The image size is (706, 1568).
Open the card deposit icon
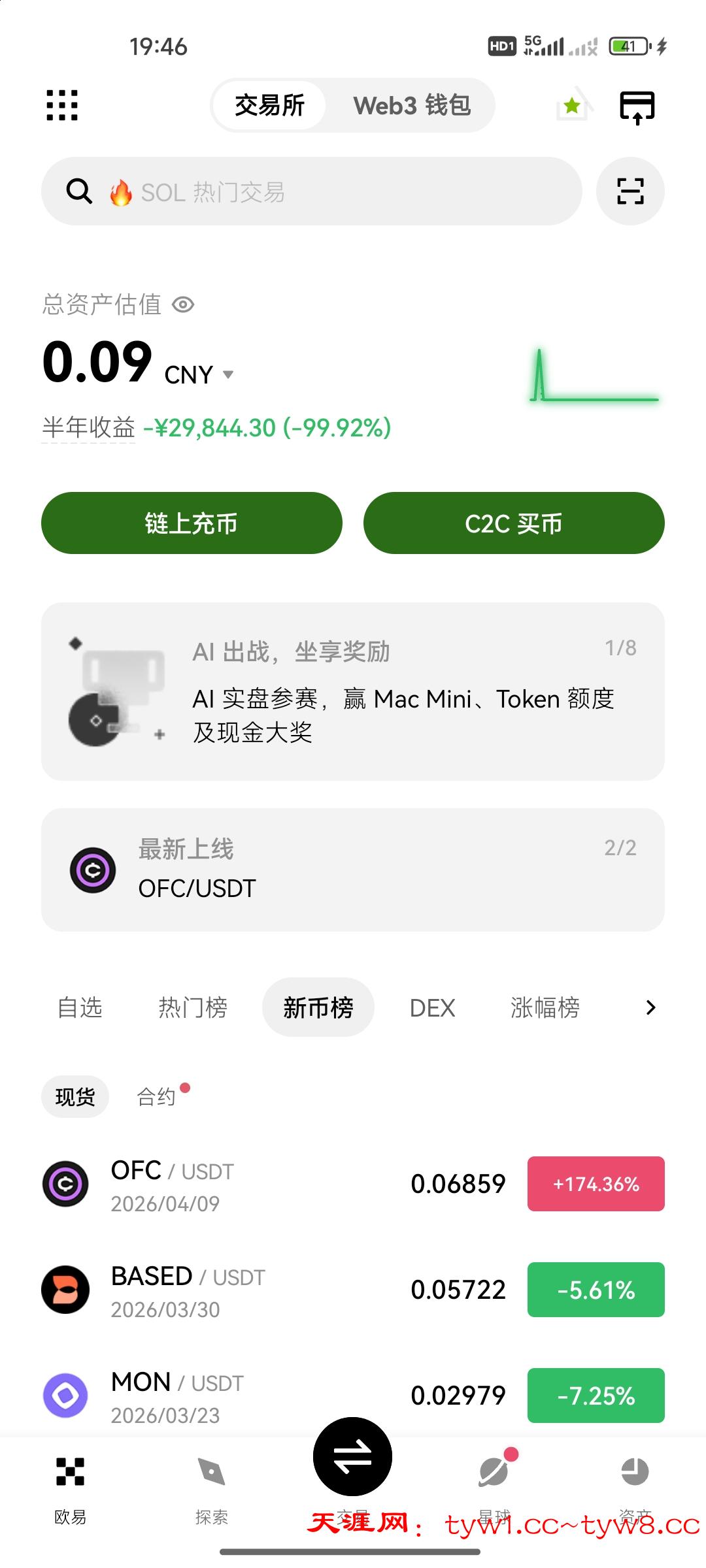pos(637,106)
